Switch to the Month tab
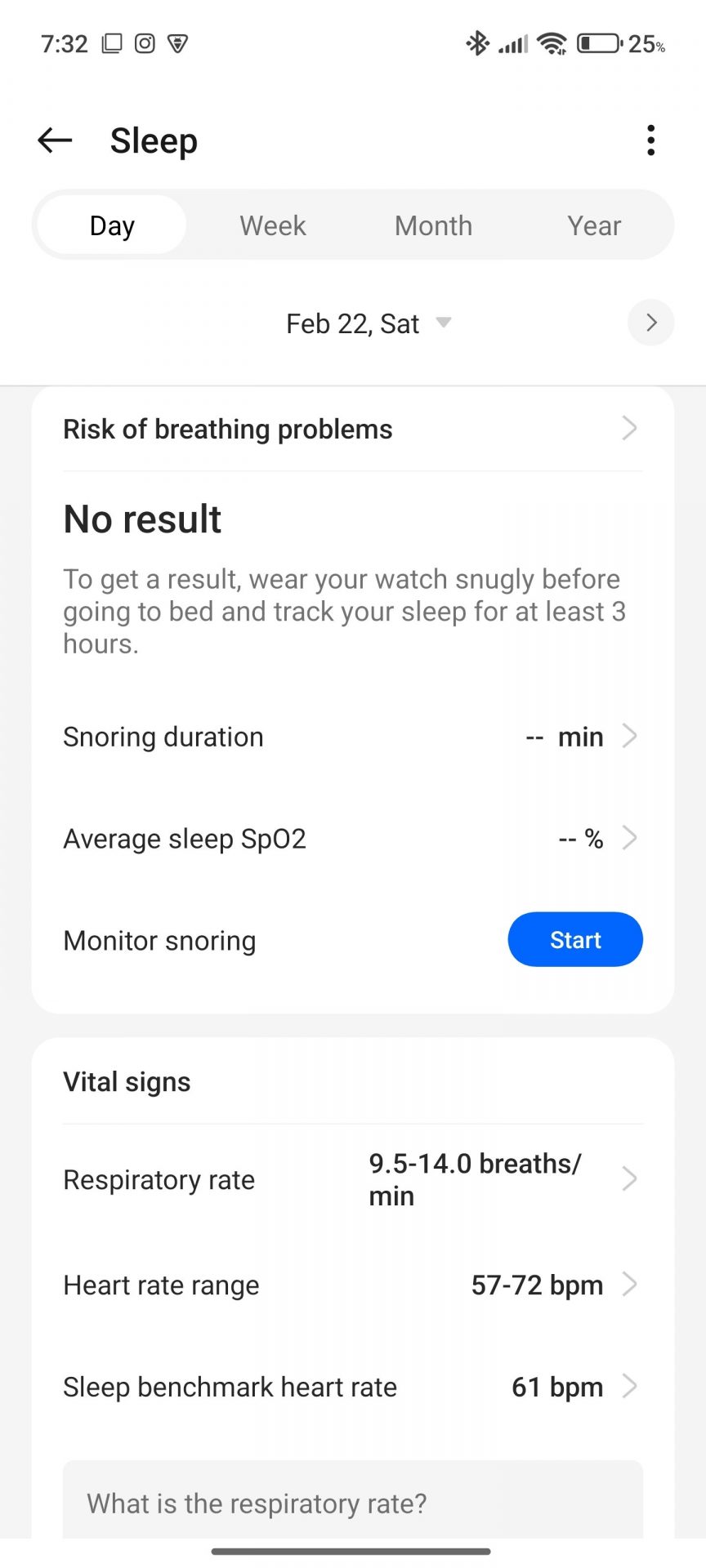The height and width of the screenshot is (1568, 706). coord(433,225)
